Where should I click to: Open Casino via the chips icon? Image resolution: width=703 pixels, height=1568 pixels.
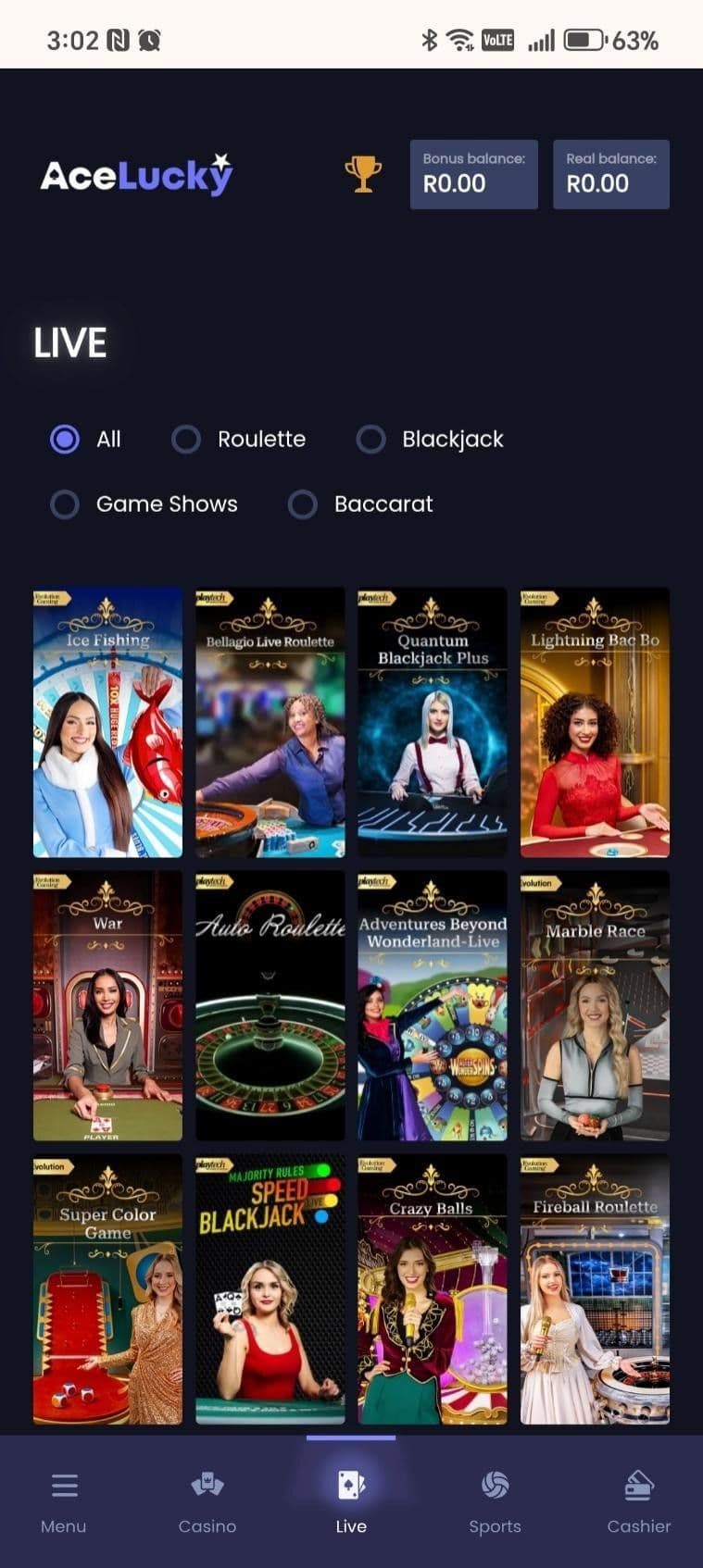pos(207,1486)
